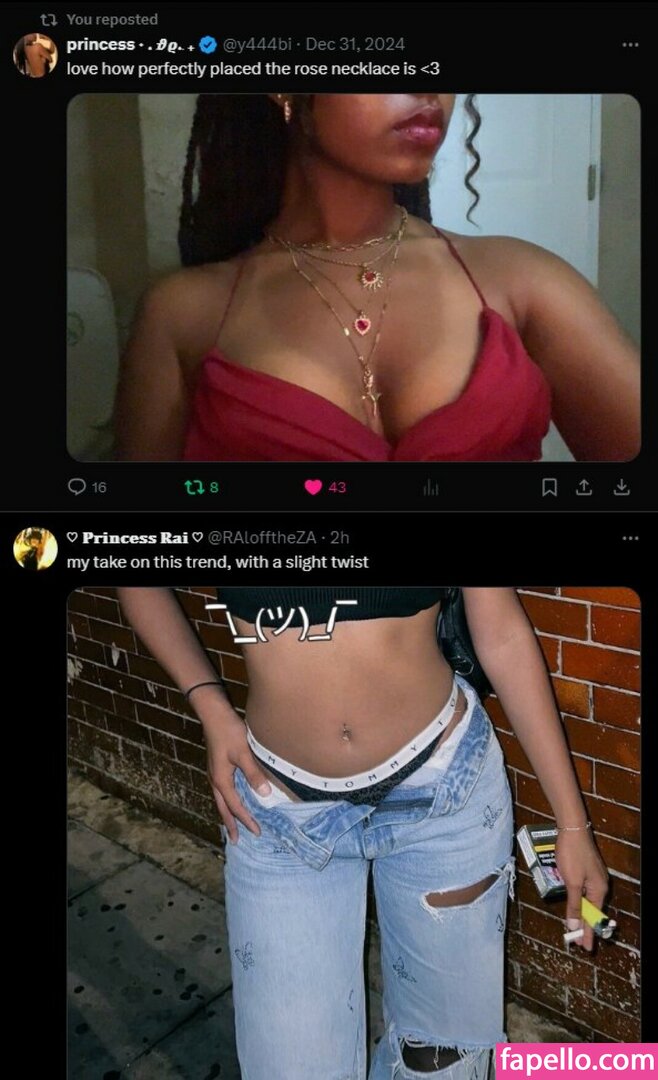The width and height of the screenshot is (658, 1080).
Task: Open princess's profile avatar
Action: coord(34,55)
